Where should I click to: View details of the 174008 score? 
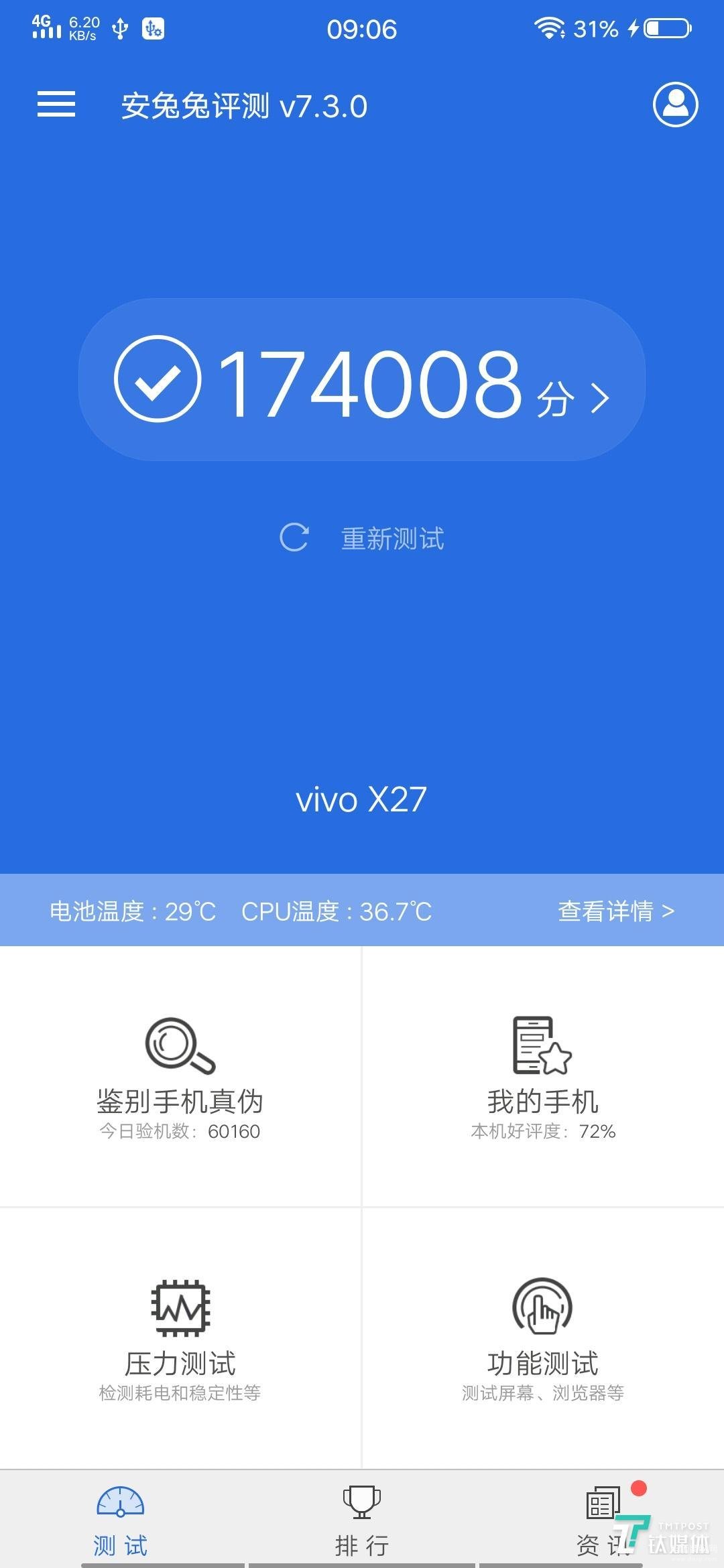(x=362, y=379)
